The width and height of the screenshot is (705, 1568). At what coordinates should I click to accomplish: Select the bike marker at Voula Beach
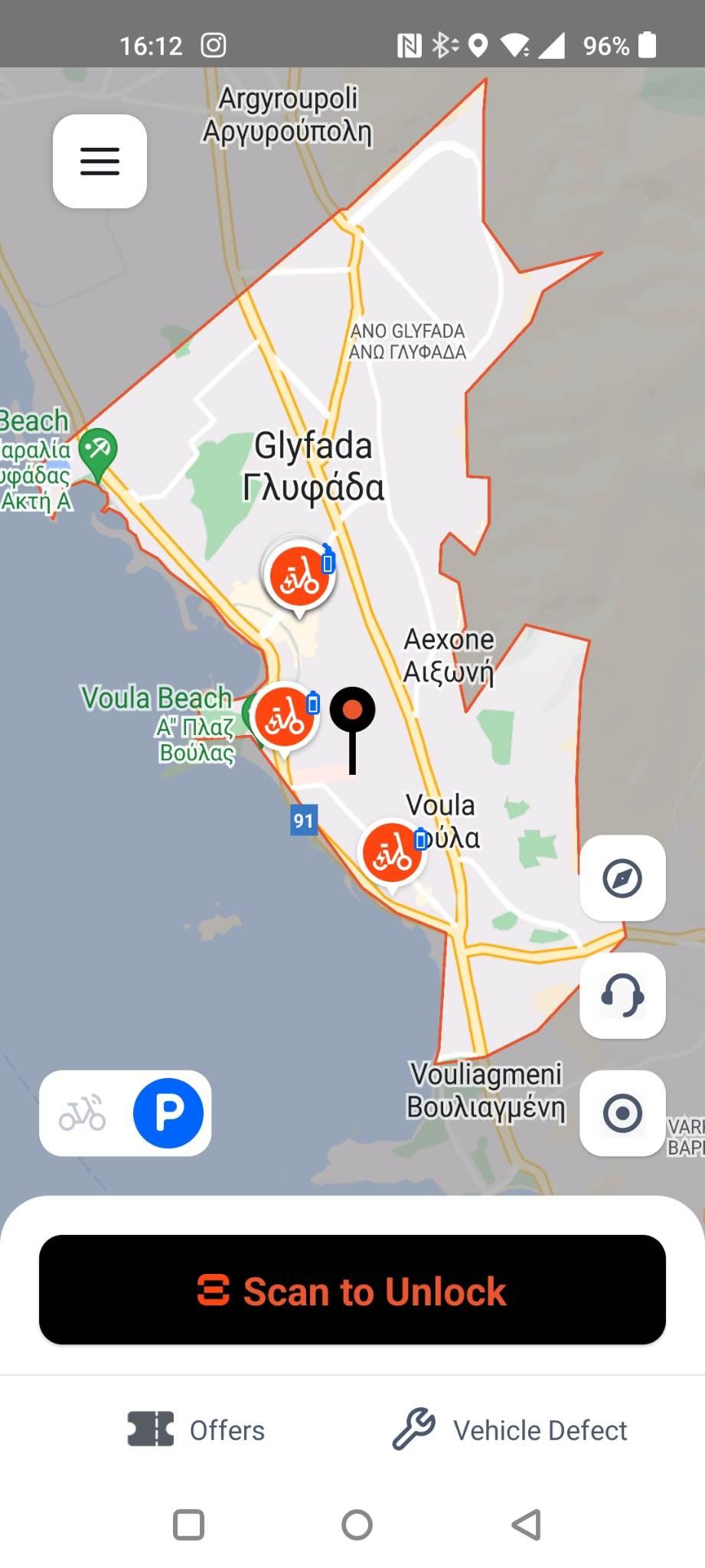285,718
